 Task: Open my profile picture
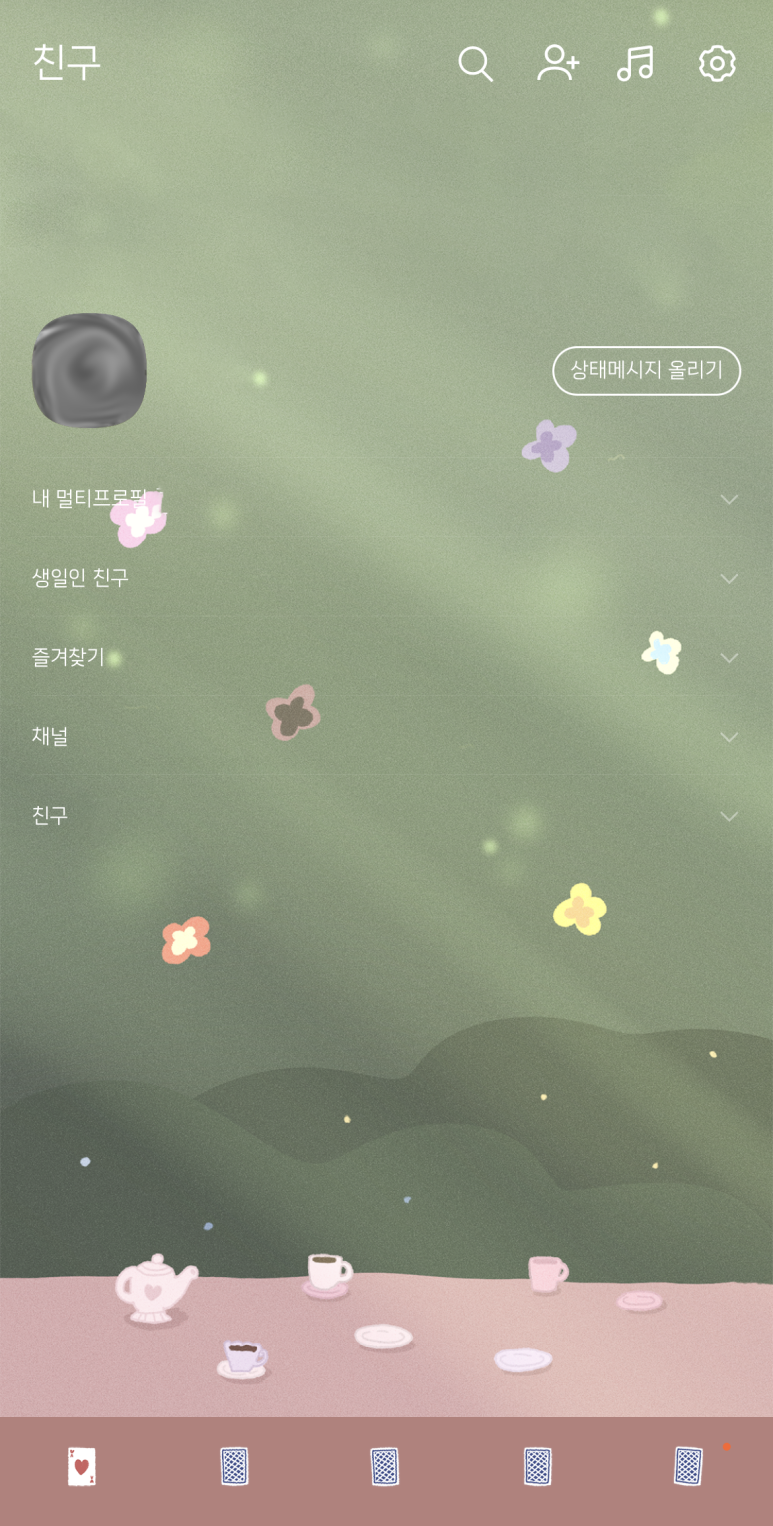coord(89,370)
